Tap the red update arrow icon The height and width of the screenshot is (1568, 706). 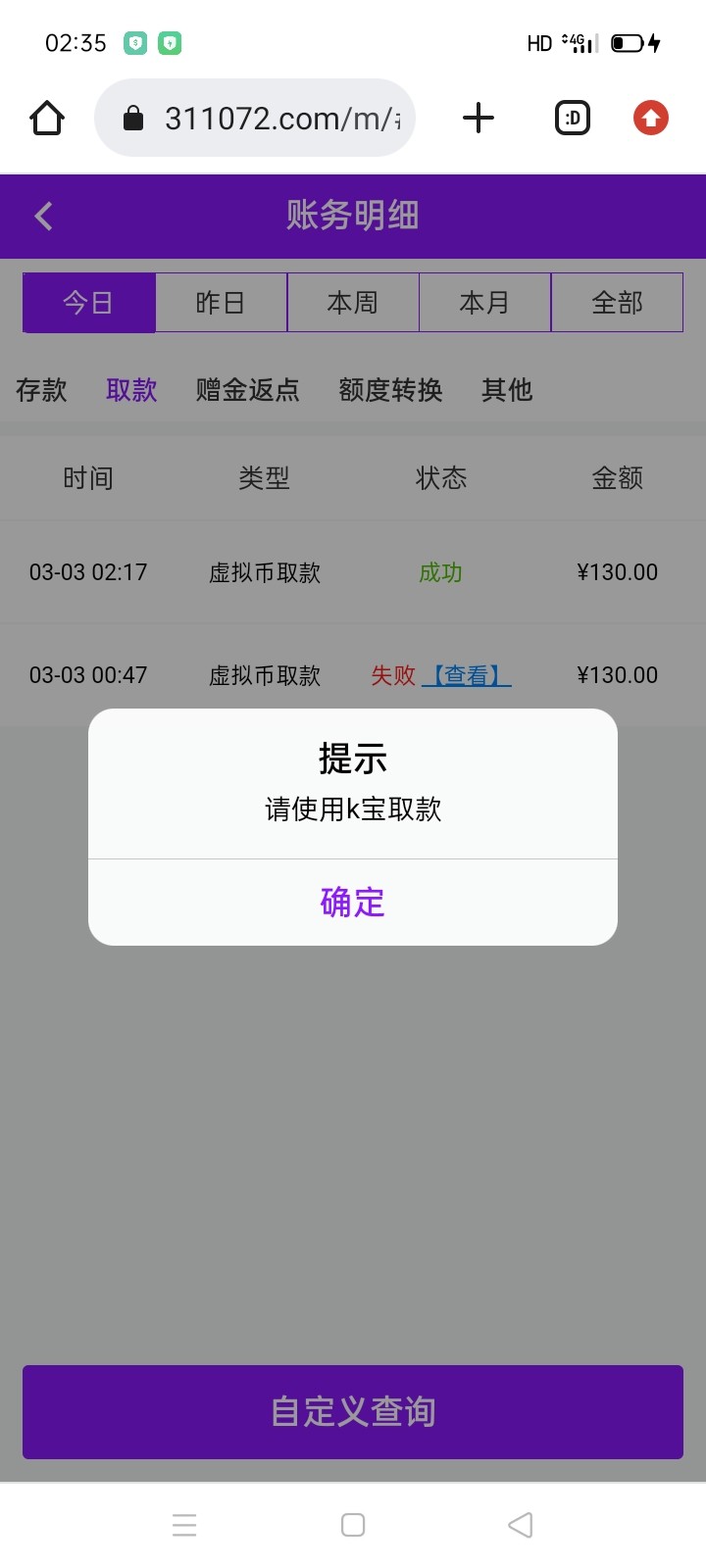(650, 119)
